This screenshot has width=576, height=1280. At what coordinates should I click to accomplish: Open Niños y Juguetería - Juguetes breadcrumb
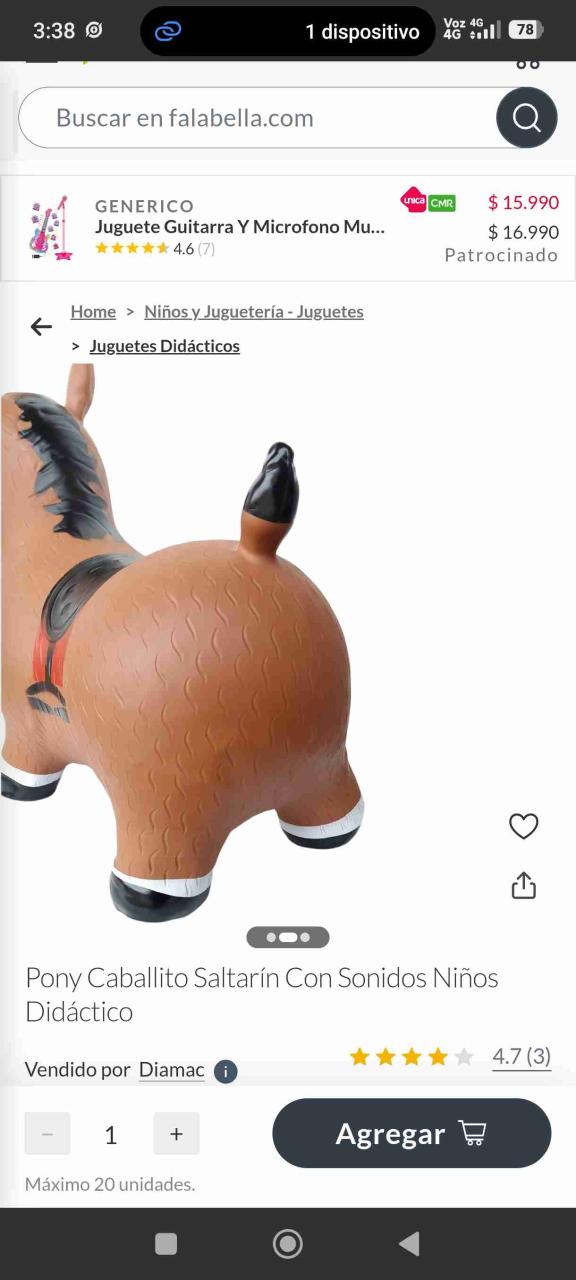(x=254, y=311)
